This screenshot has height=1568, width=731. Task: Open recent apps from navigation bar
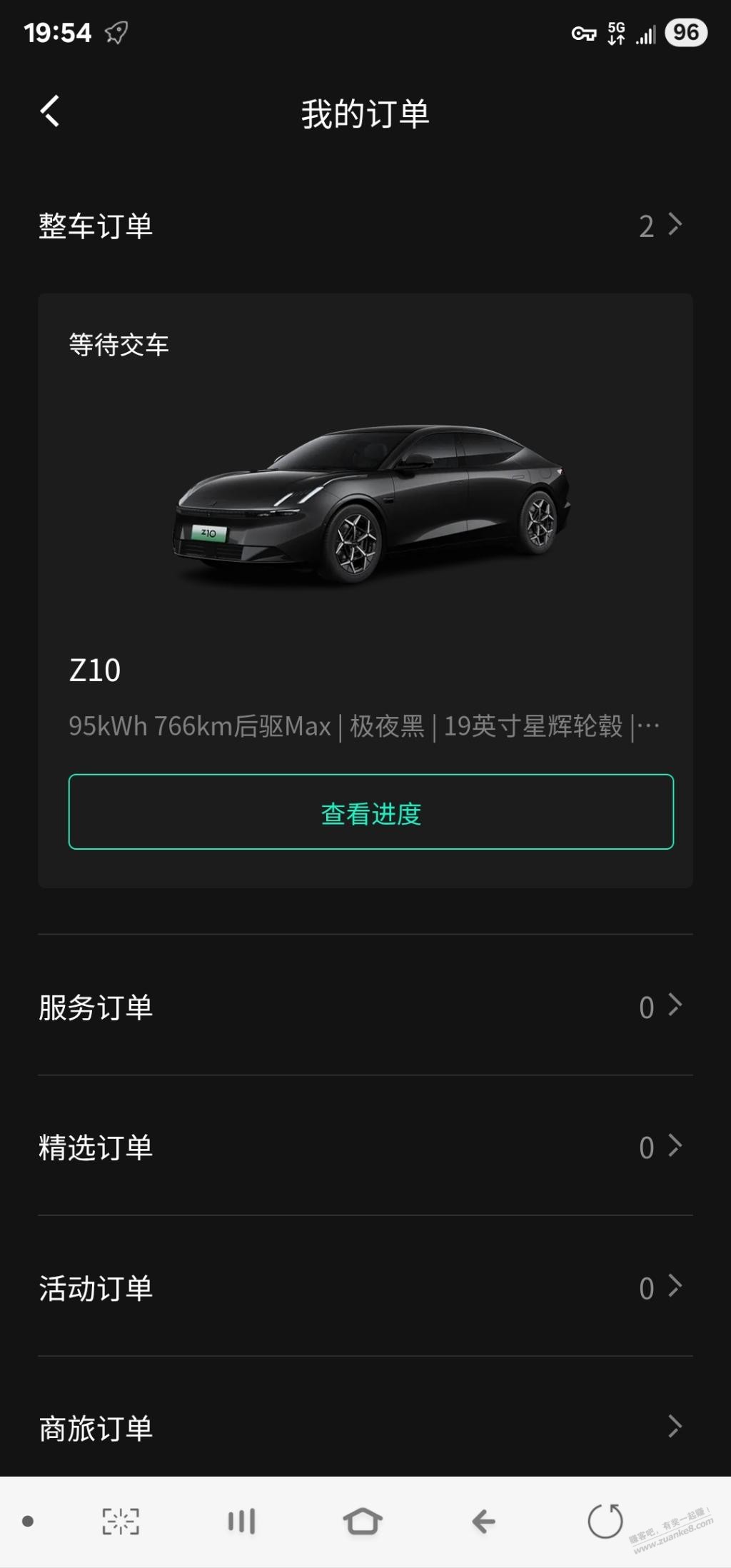click(241, 1521)
